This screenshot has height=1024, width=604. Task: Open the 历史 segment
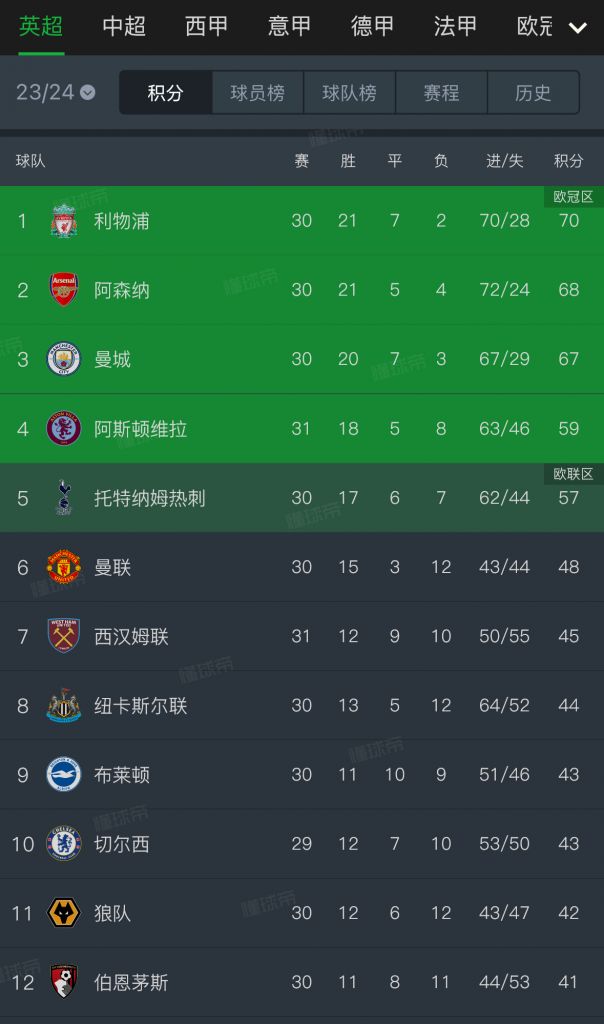click(x=533, y=93)
